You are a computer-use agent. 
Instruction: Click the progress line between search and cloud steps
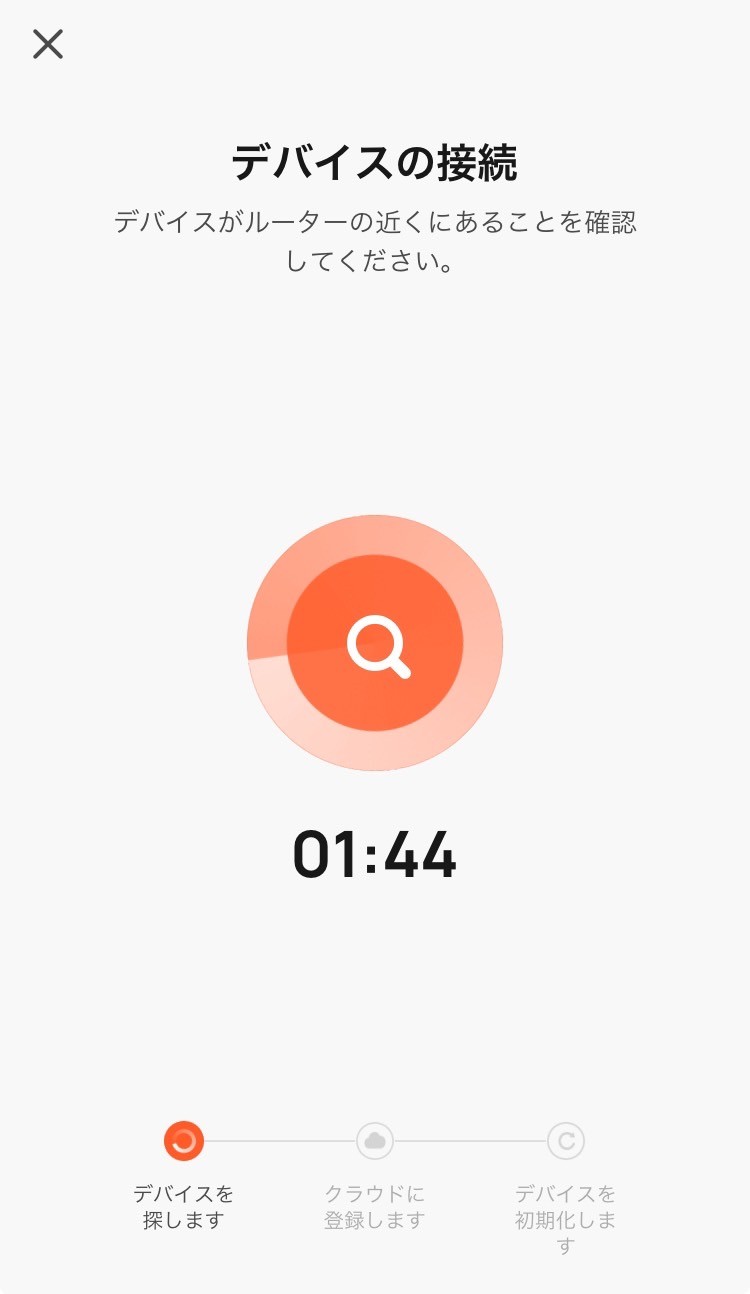coord(280,1141)
